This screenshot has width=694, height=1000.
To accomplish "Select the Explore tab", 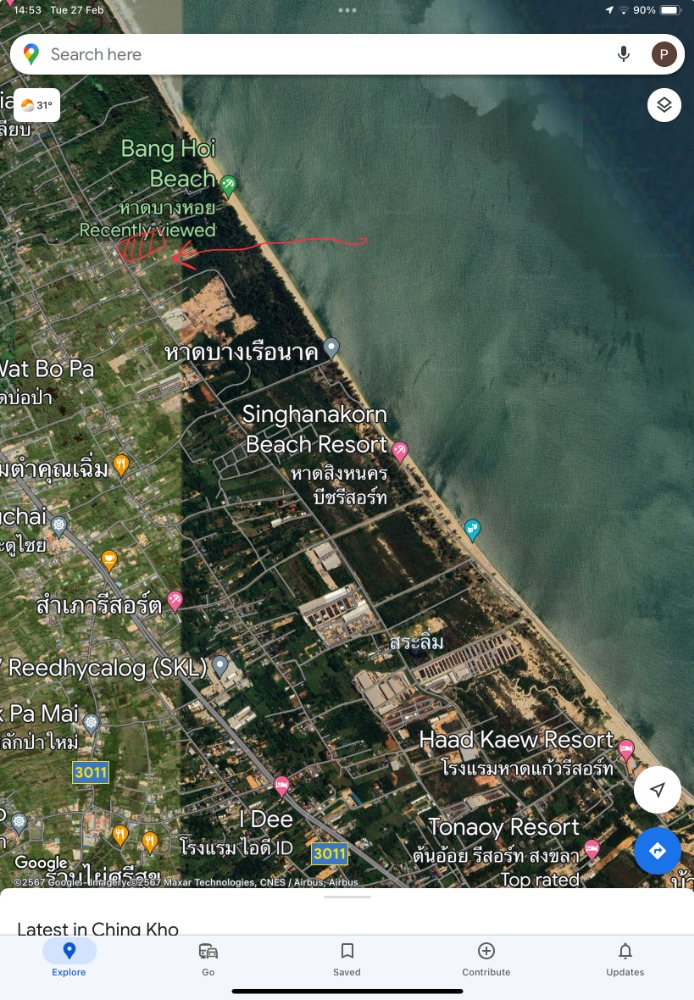I will pos(69,958).
